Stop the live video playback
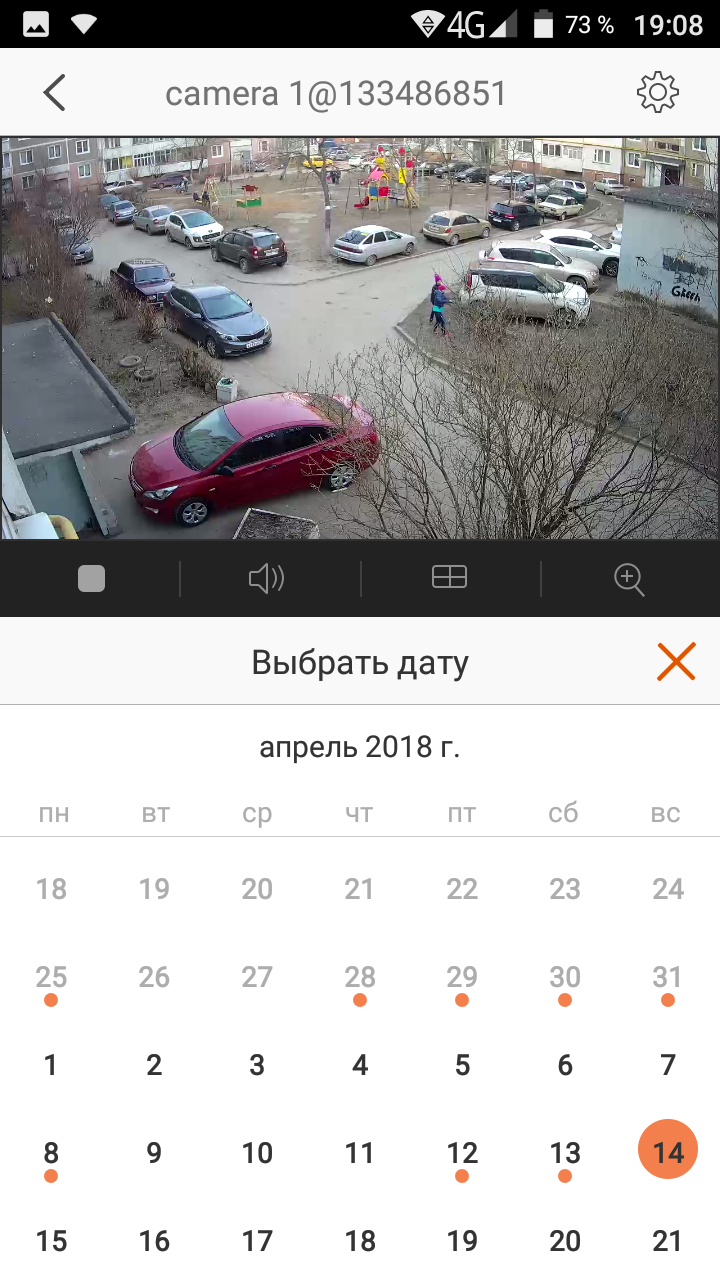The width and height of the screenshot is (720, 1280). click(x=91, y=579)
